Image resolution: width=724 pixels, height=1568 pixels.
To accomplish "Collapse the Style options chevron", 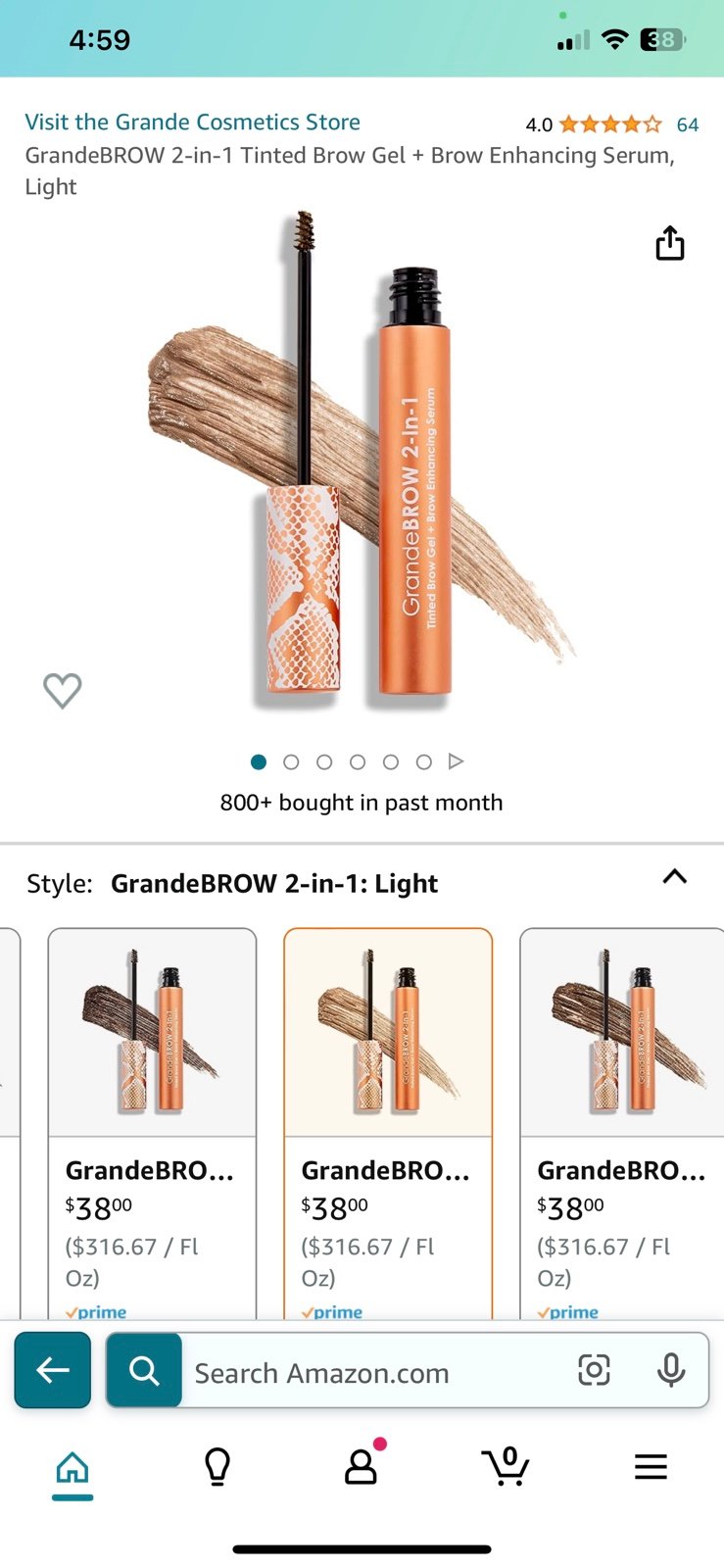I will 675,877.
